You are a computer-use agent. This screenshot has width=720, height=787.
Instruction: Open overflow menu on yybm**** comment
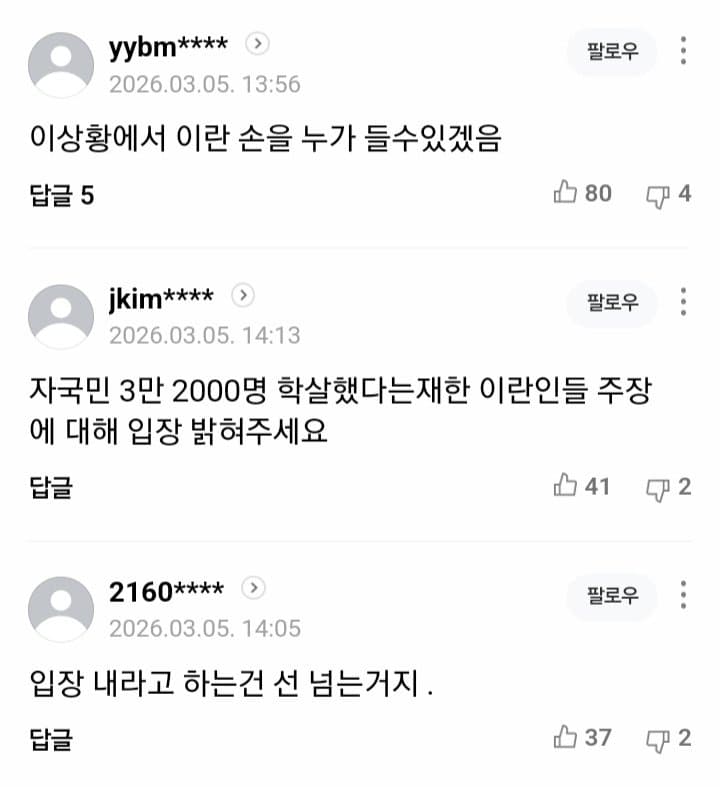click(x=683, y=51)
